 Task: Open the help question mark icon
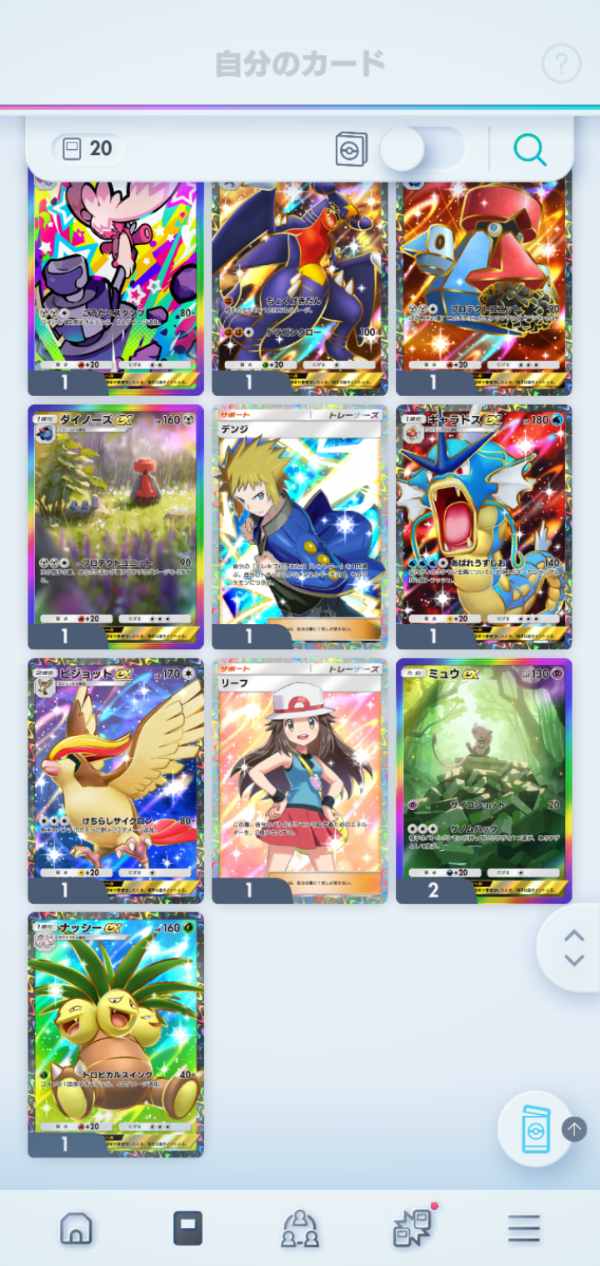click(x=561, y=64)
